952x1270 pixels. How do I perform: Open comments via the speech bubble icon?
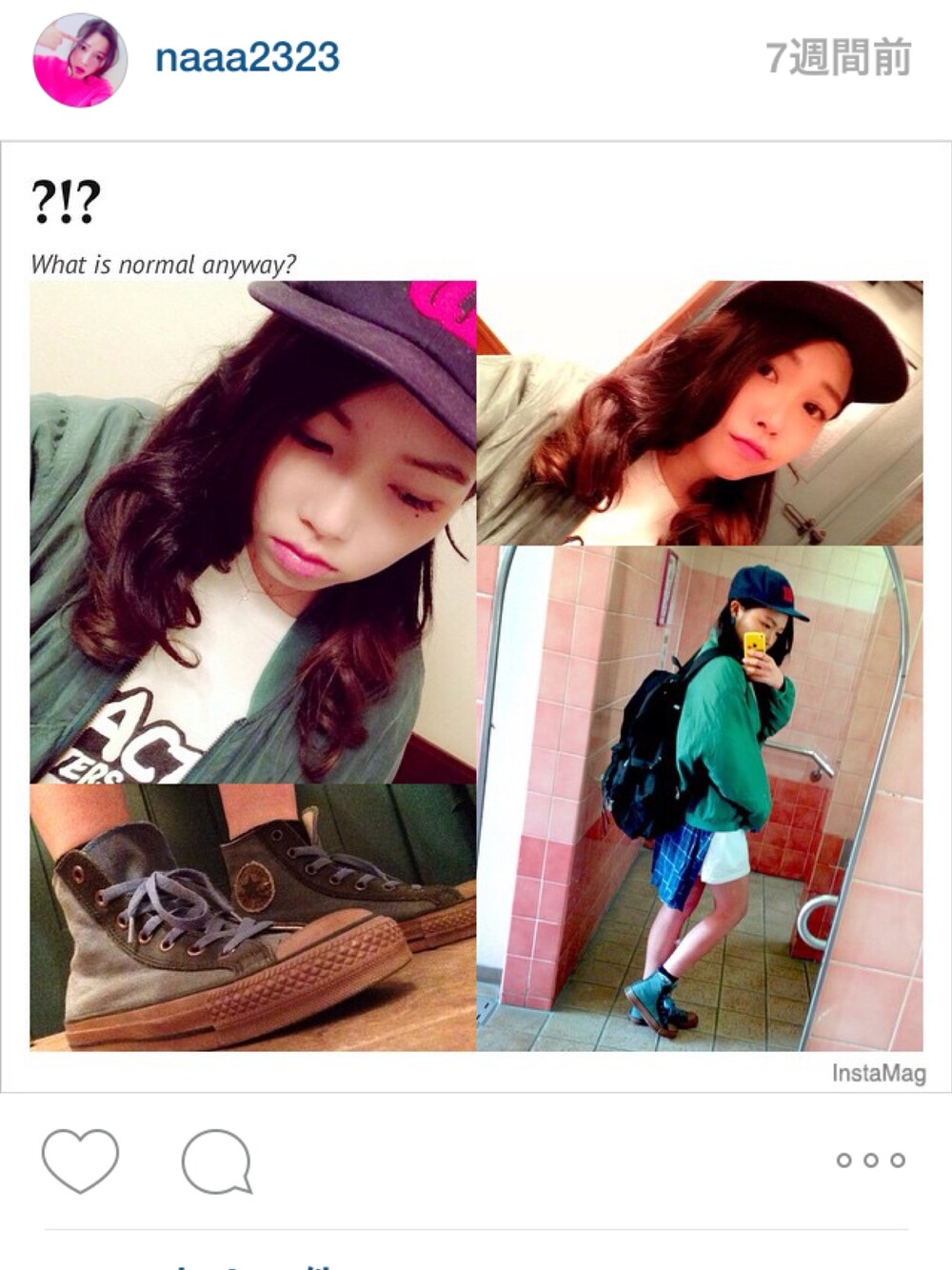pos(217,1161)
